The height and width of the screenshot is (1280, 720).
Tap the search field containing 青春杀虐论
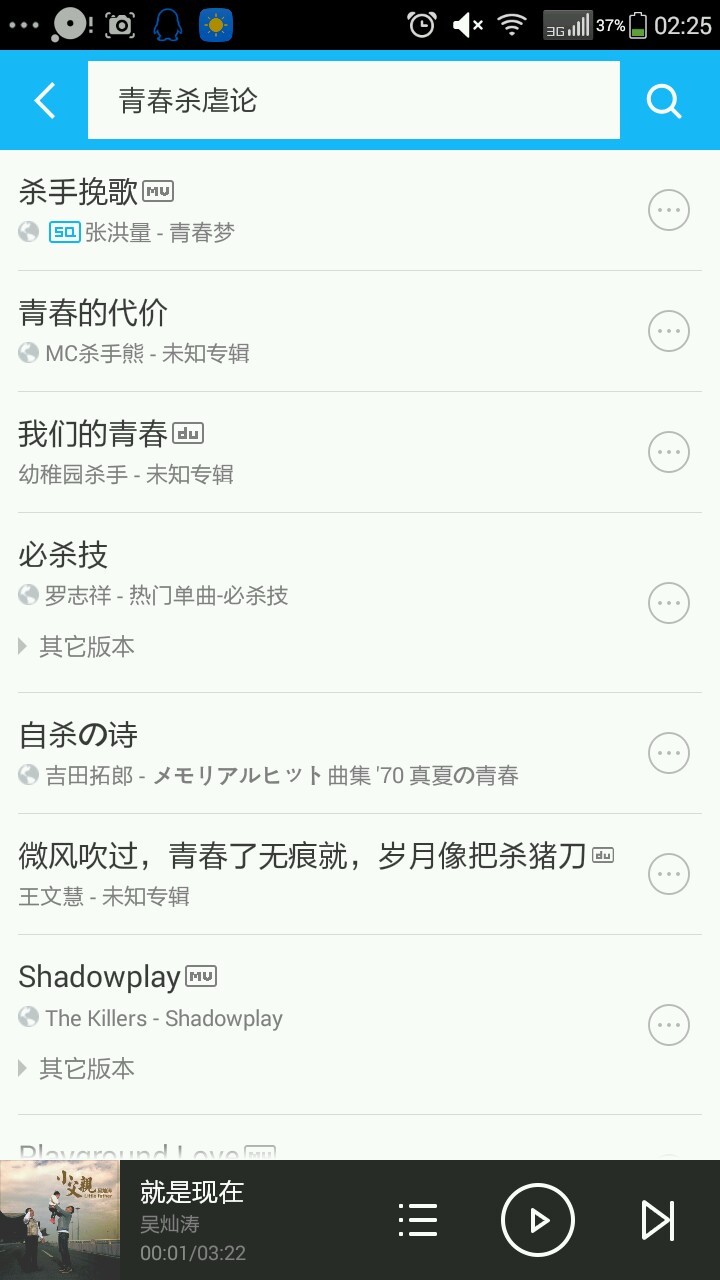(x=353, y=100)
